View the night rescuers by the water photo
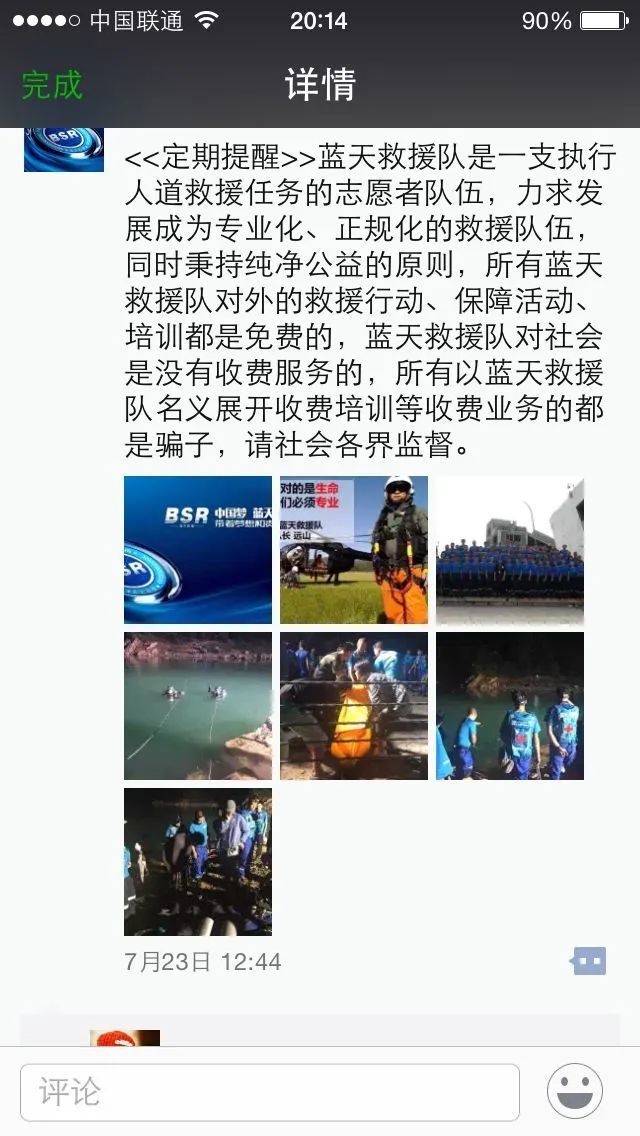The height and width of the screenshot is (1136, 640). (x=510, y=706)
